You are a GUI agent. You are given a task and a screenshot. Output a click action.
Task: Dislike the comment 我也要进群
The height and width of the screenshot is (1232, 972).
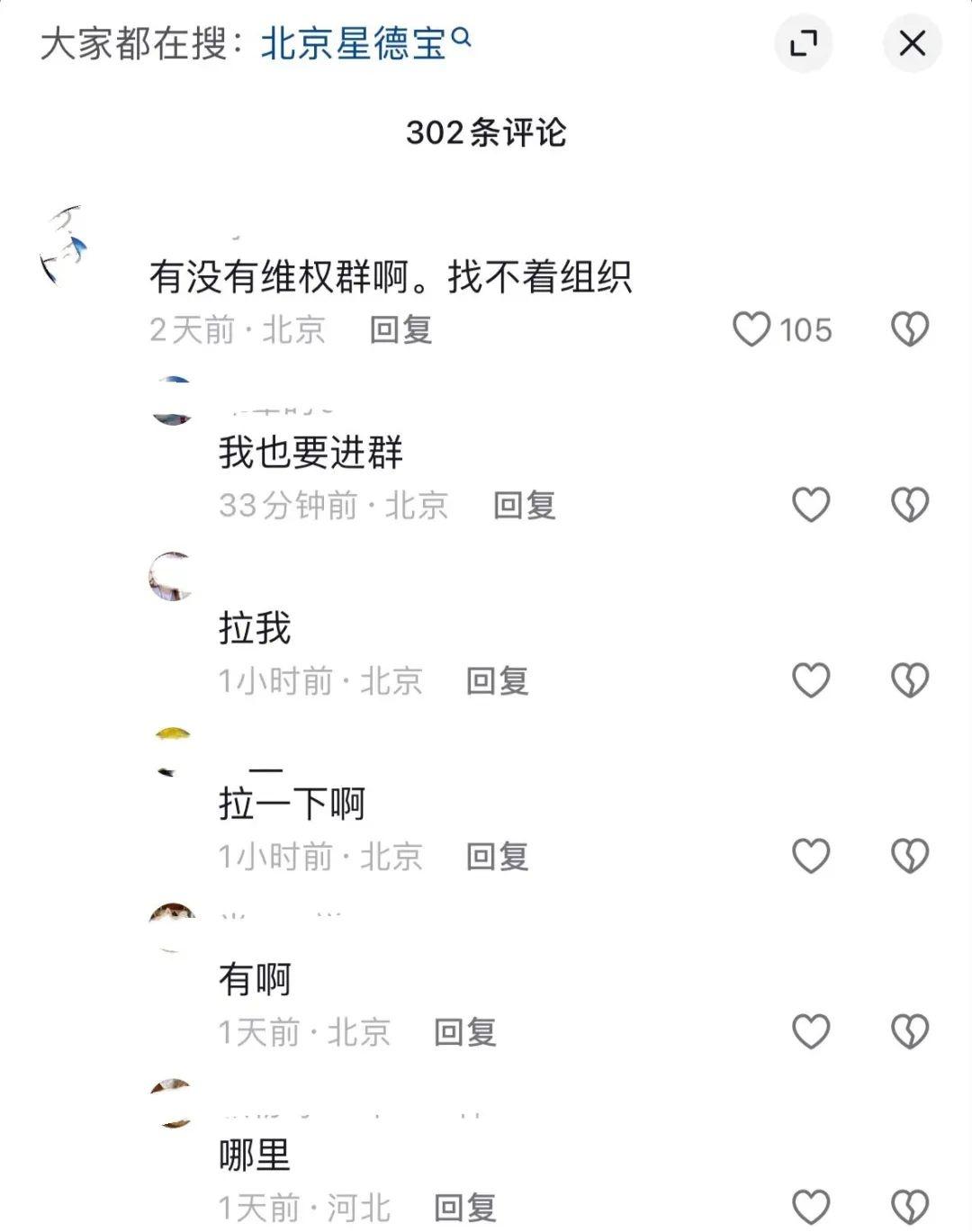click(x=909, y=505)
